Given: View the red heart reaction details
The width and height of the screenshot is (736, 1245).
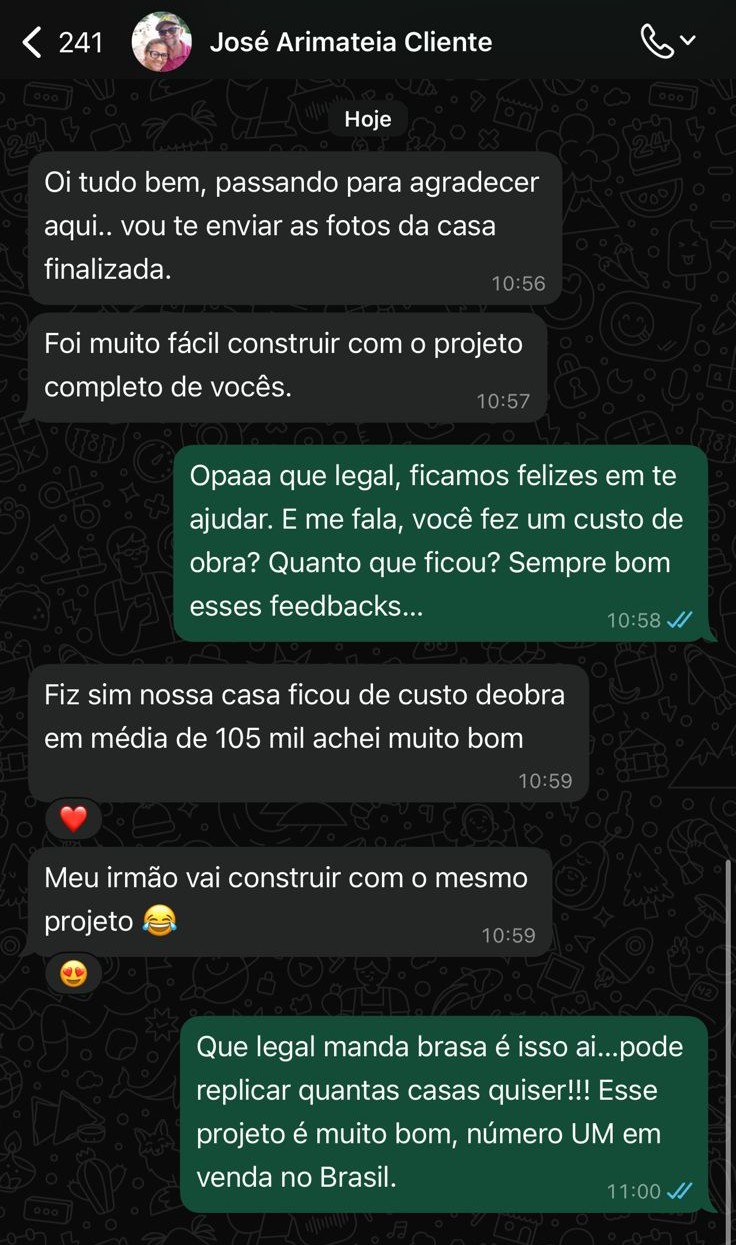Looking at the screenshot, I should [x=74, y=819].
